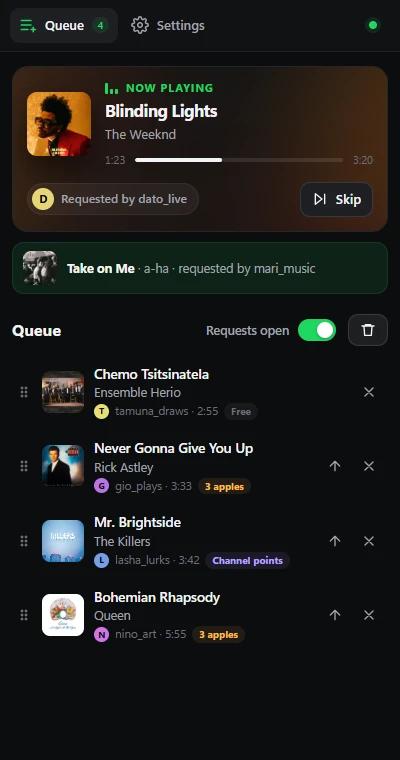Clear the queue with the trash icon

point(368,330)
